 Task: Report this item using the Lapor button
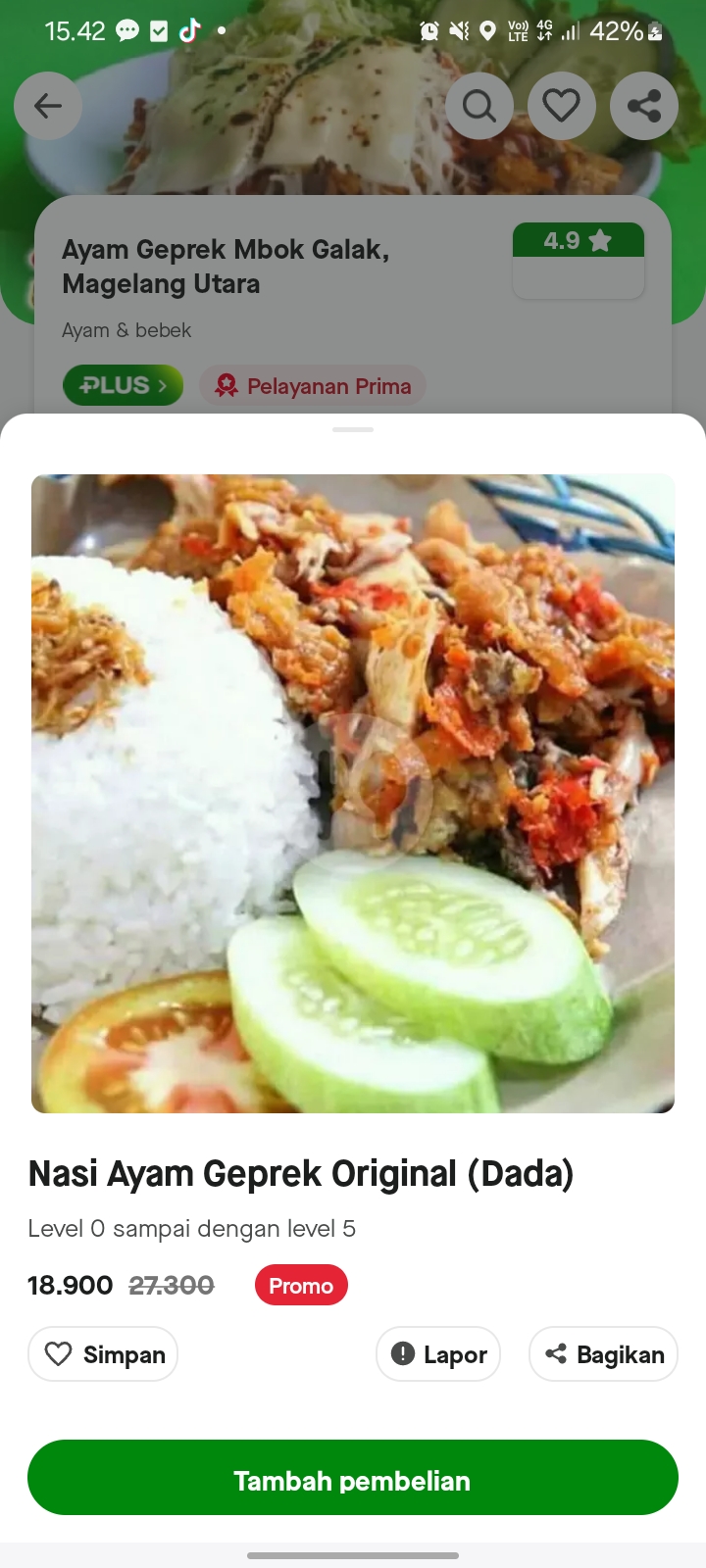[438, 1353]
